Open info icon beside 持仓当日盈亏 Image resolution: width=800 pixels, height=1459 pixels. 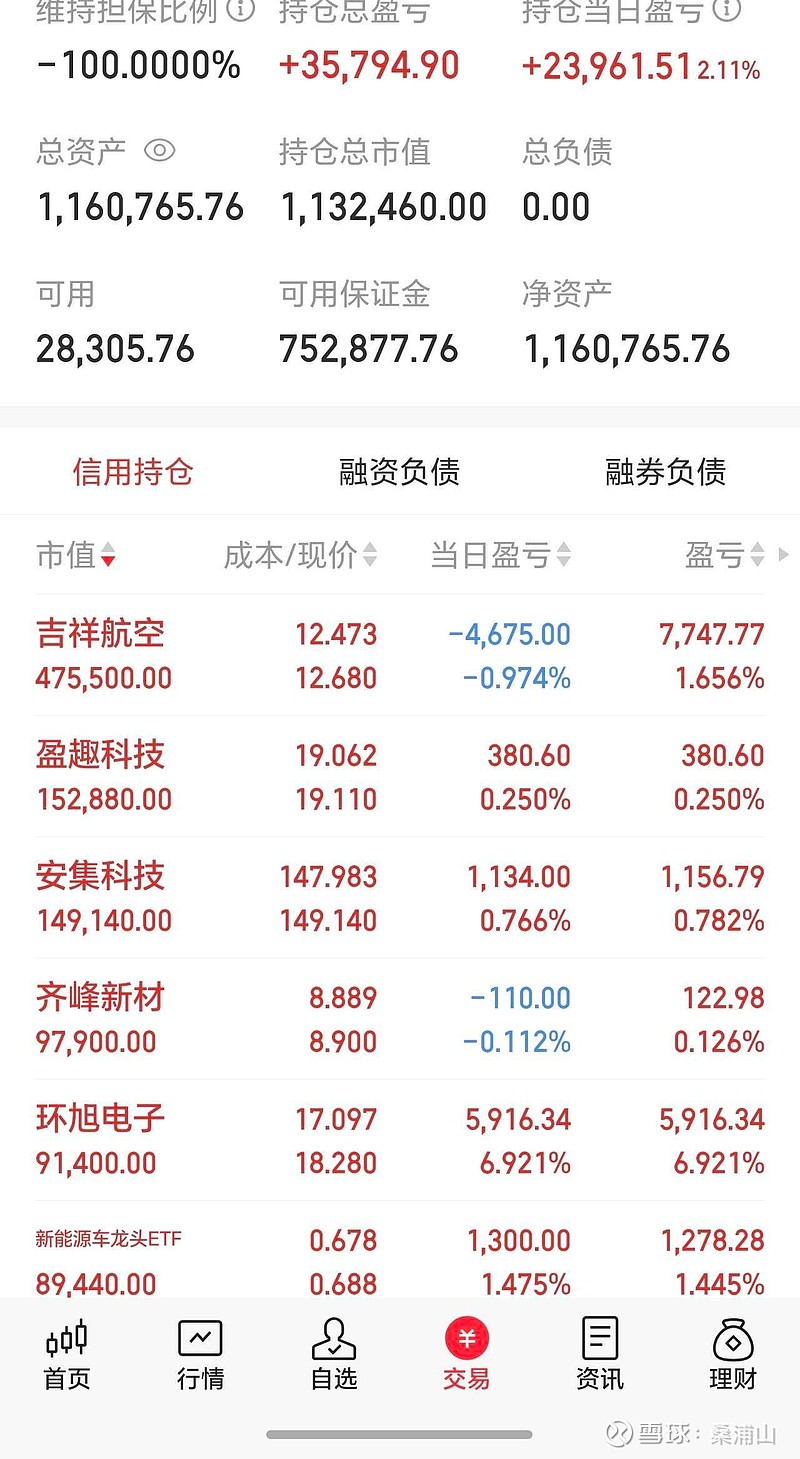click(x=728, y=11)
